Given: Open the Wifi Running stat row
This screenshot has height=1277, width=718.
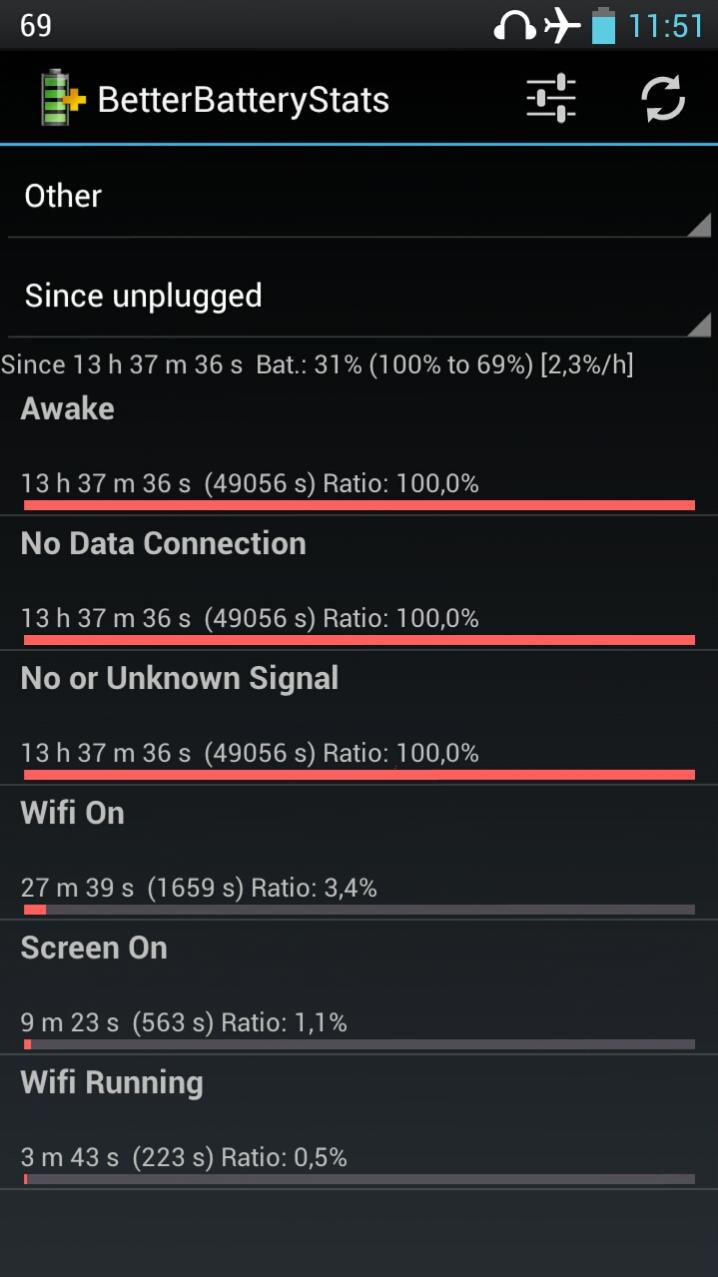Looking at the screenshot, I should 359,1123.
